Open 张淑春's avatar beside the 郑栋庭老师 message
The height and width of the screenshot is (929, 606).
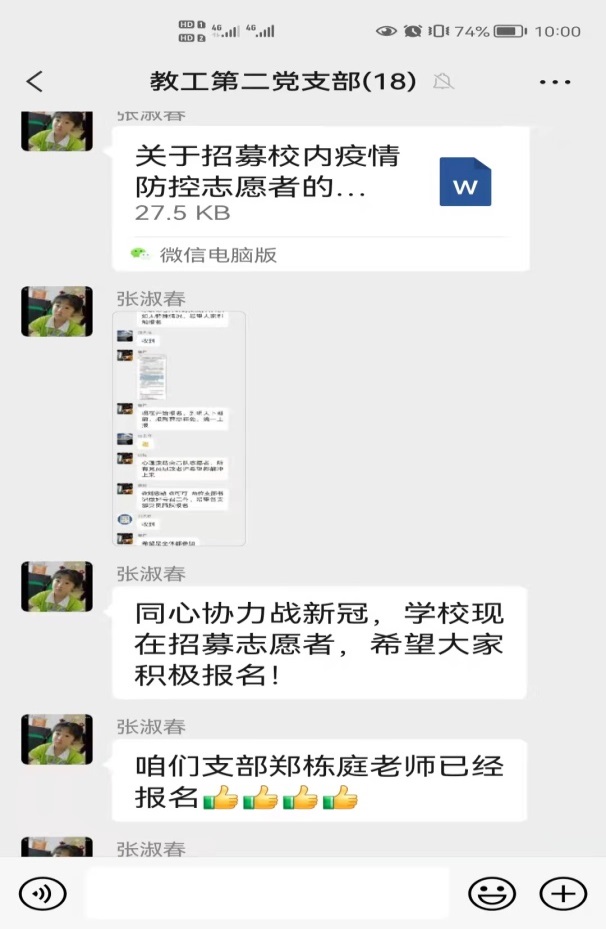[57, 739]
